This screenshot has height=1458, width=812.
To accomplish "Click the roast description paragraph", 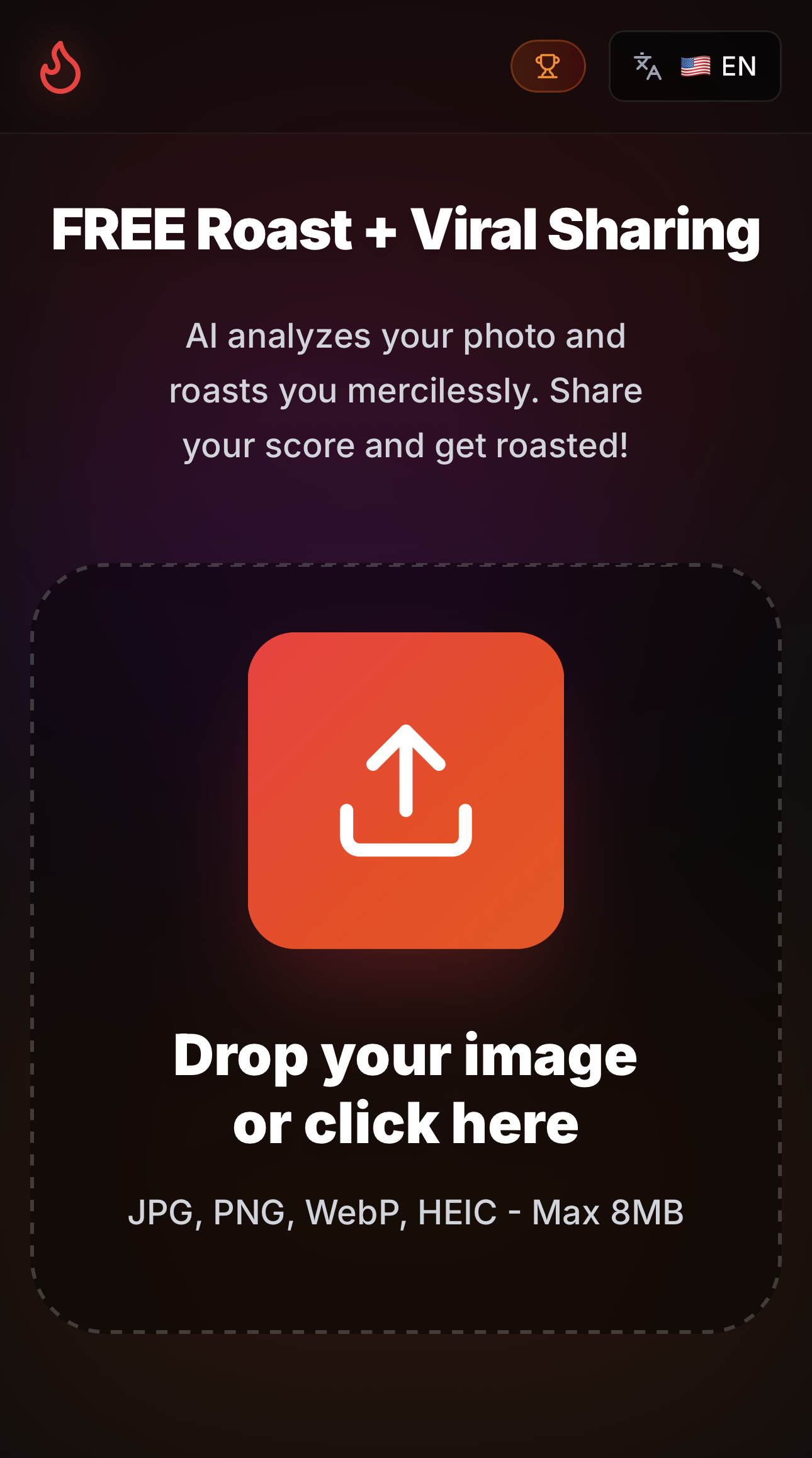I will (x=405, y=389).
